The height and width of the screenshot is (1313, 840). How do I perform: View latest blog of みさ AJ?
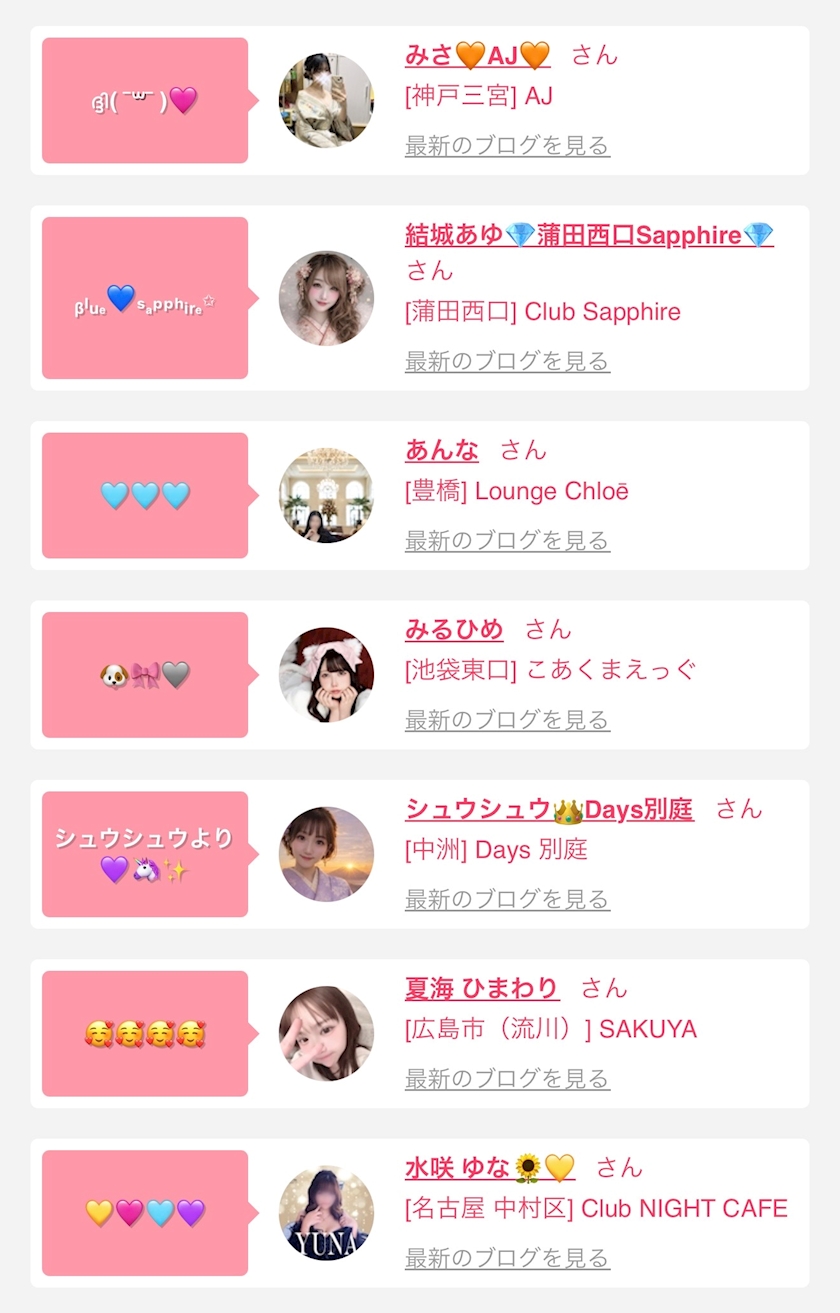(x=507, y=146)
